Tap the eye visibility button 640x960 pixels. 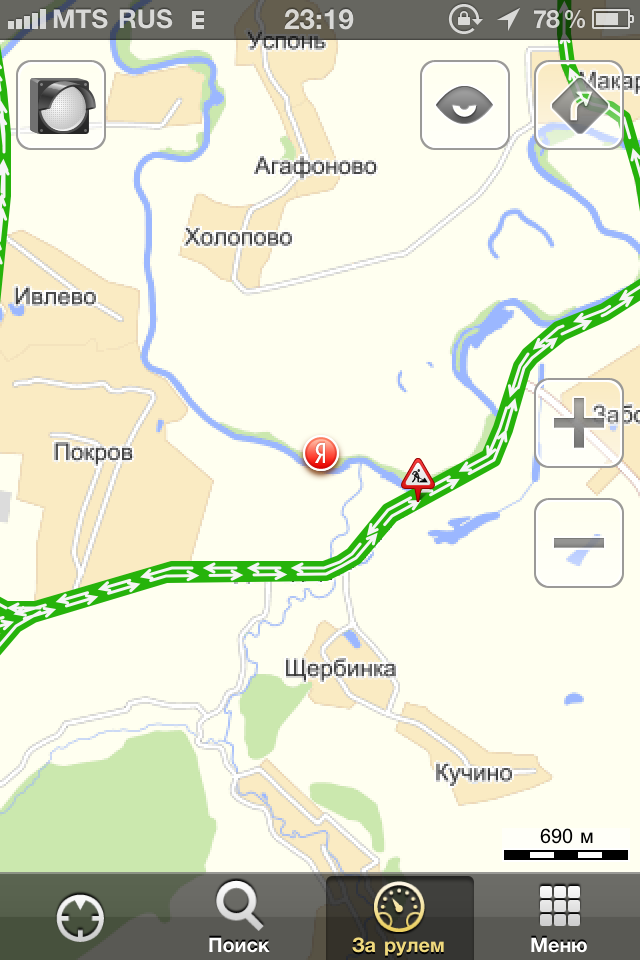pos(465,105)
